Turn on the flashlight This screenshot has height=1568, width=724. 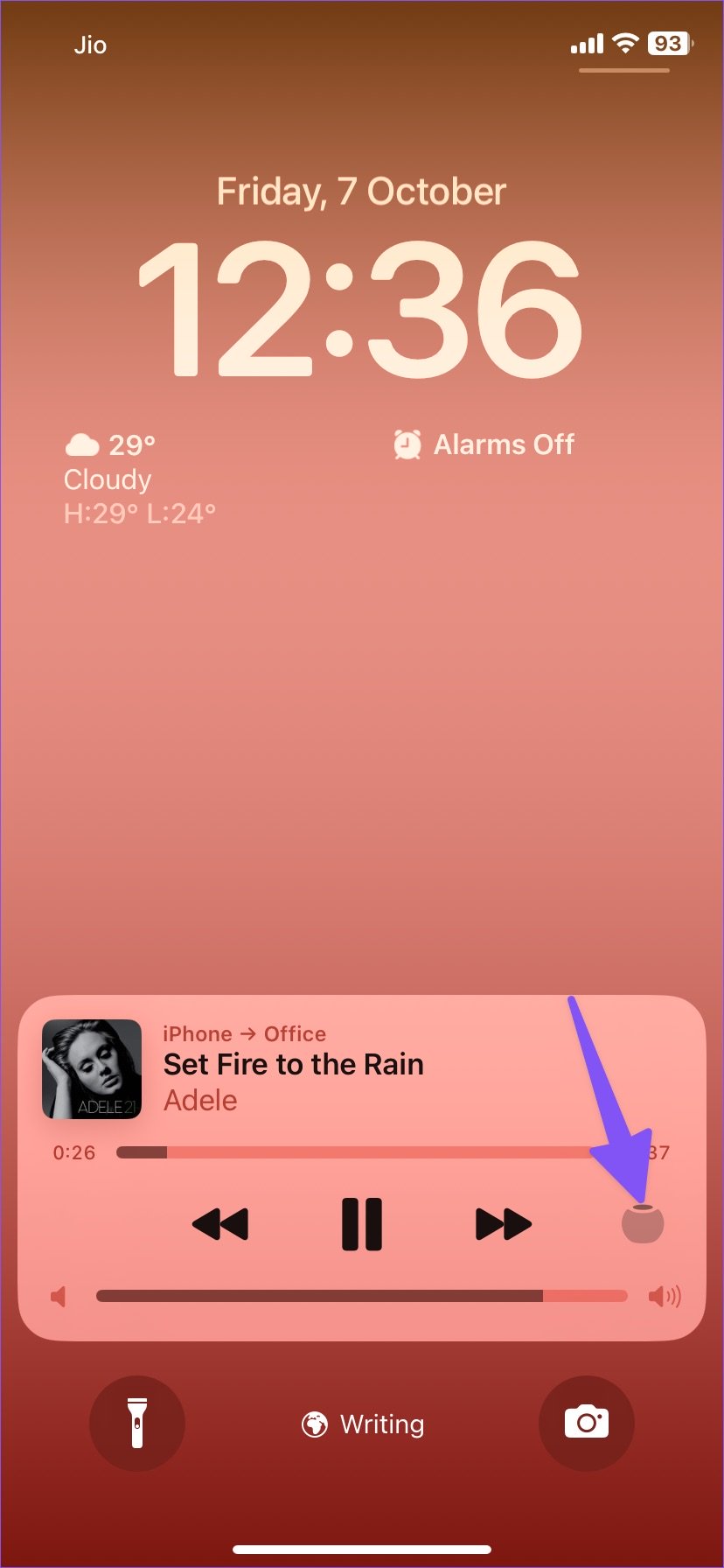pyautogui.click(x=137, y=1424)
